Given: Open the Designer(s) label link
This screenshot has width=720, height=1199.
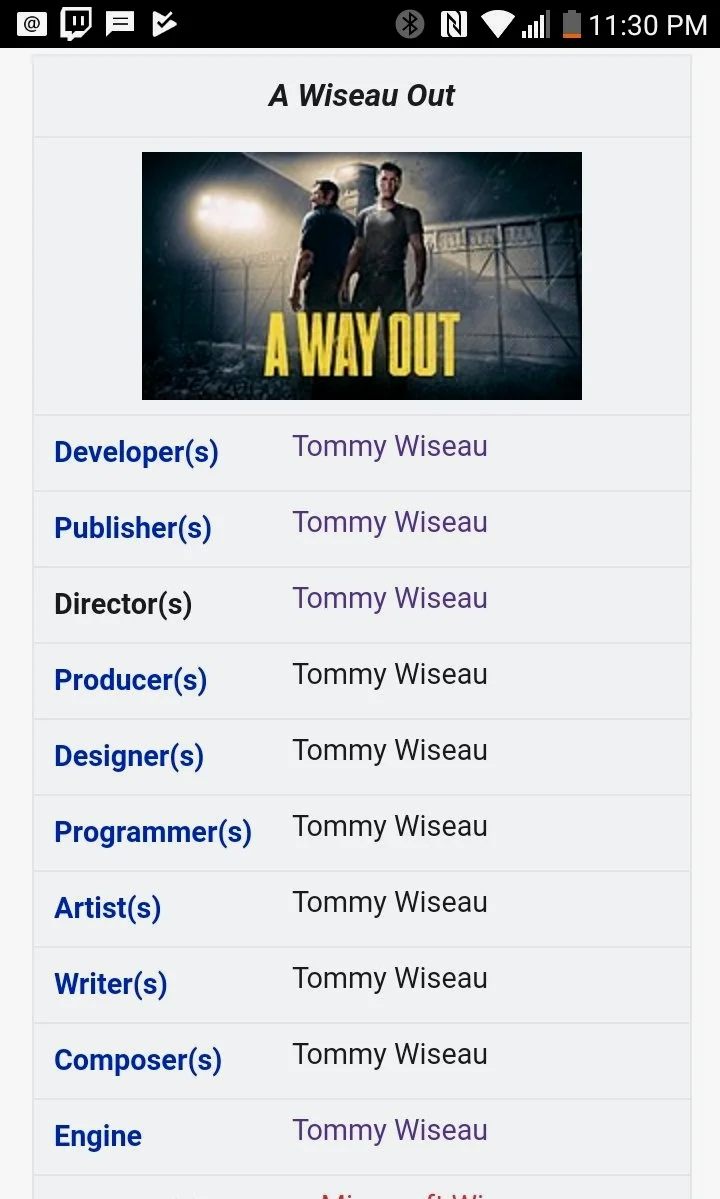Looking at the screenshot, I should click(x=129, y=755).
